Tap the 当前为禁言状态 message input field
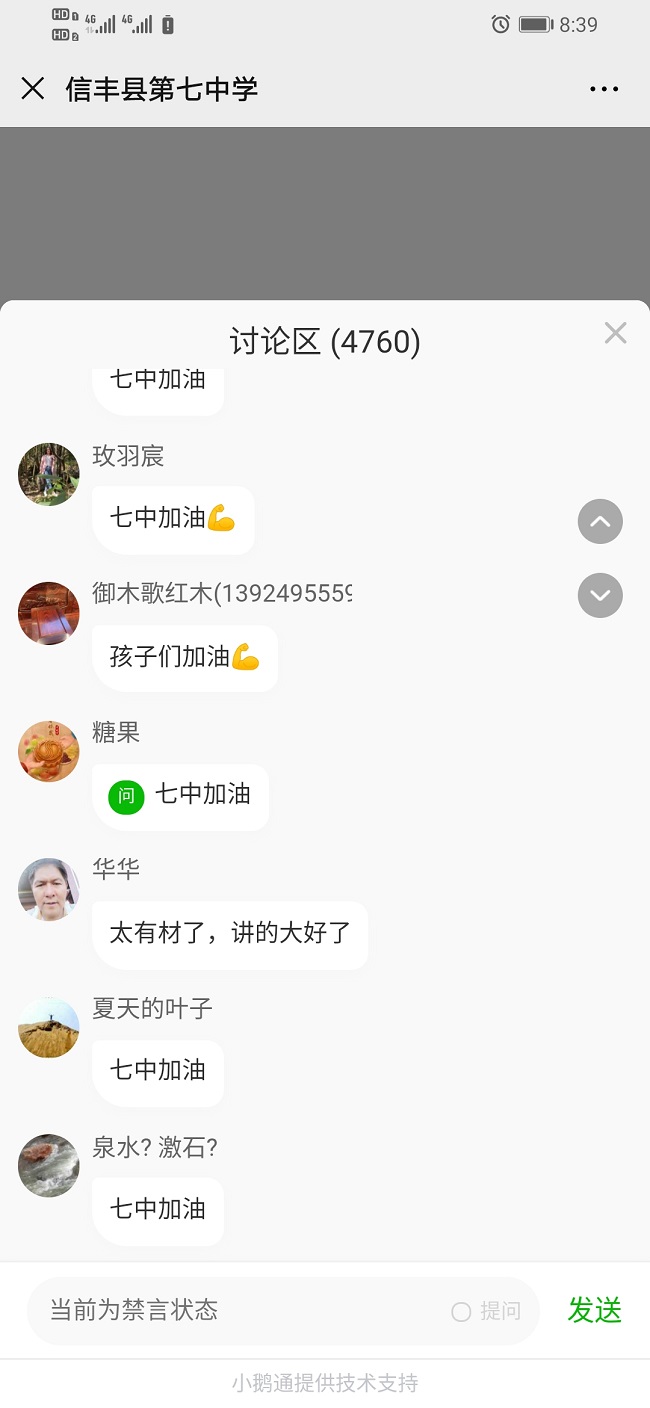Viewport: 650px width, 1408px height. [240, 1311]
